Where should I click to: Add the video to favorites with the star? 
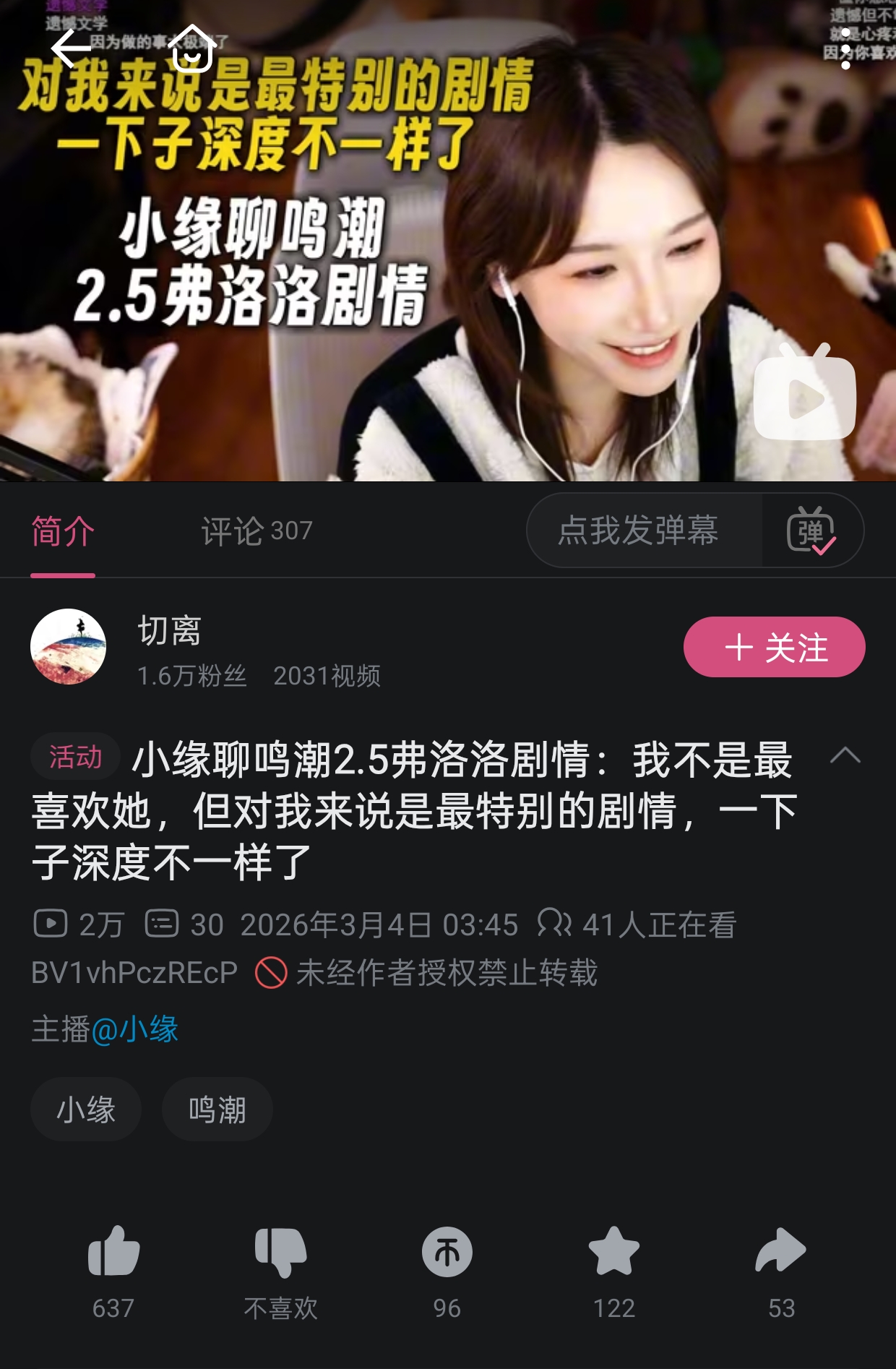tap(614, 1271)
